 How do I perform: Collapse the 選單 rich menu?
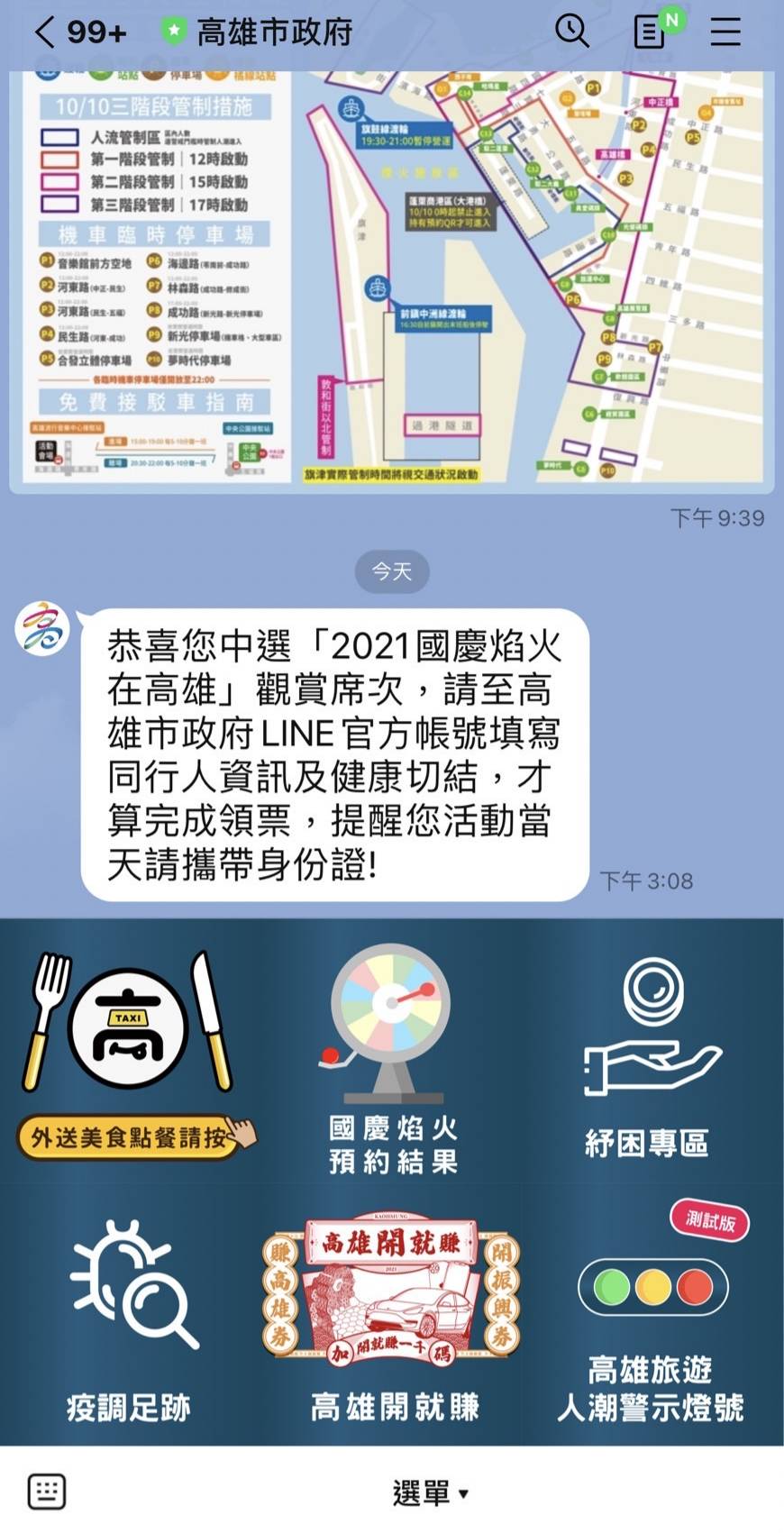tap(431, 1492)
